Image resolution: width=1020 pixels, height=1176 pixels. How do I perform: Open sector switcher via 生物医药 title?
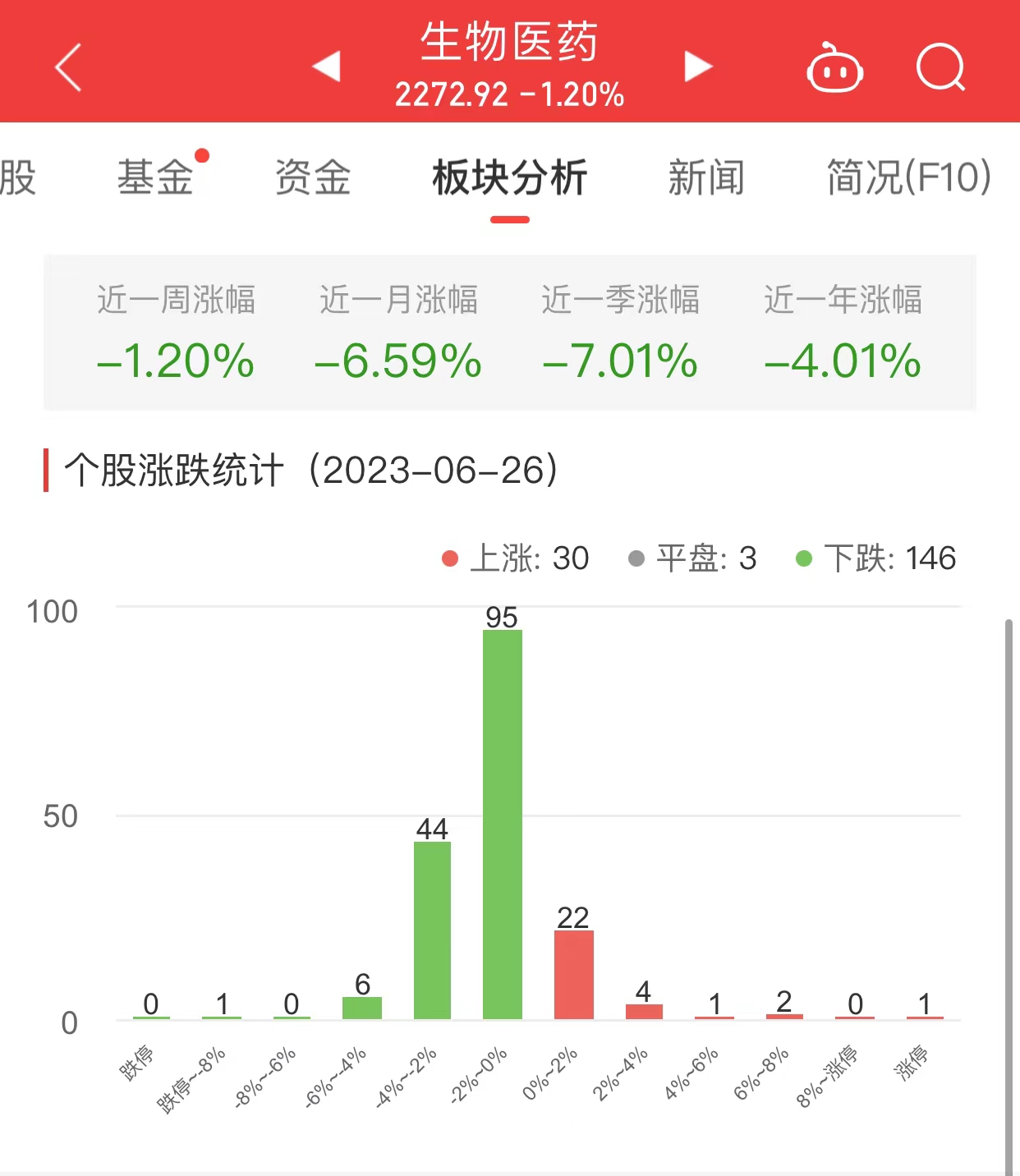[509, 46]
